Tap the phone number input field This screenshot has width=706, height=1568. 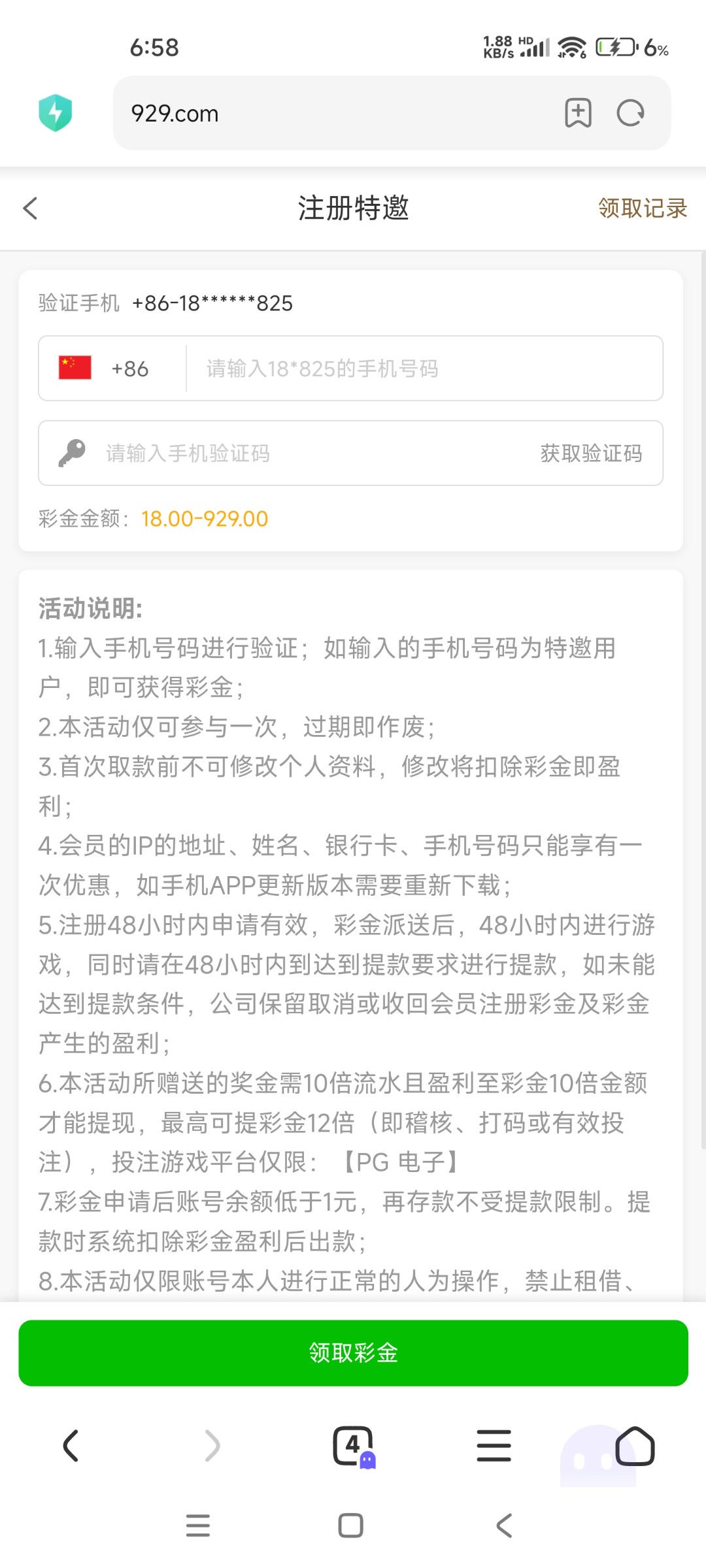point(424,368)
